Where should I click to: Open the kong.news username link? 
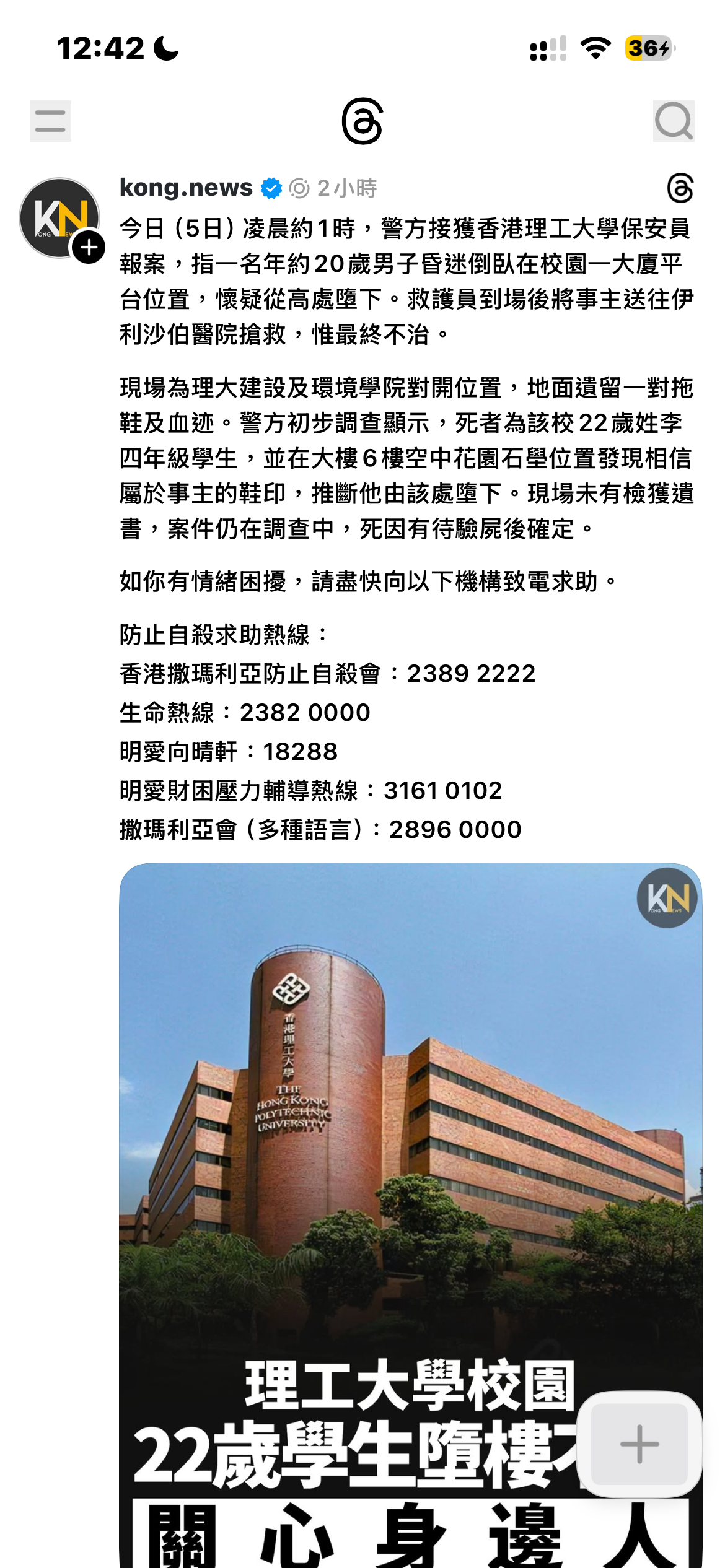click(186, 187)
